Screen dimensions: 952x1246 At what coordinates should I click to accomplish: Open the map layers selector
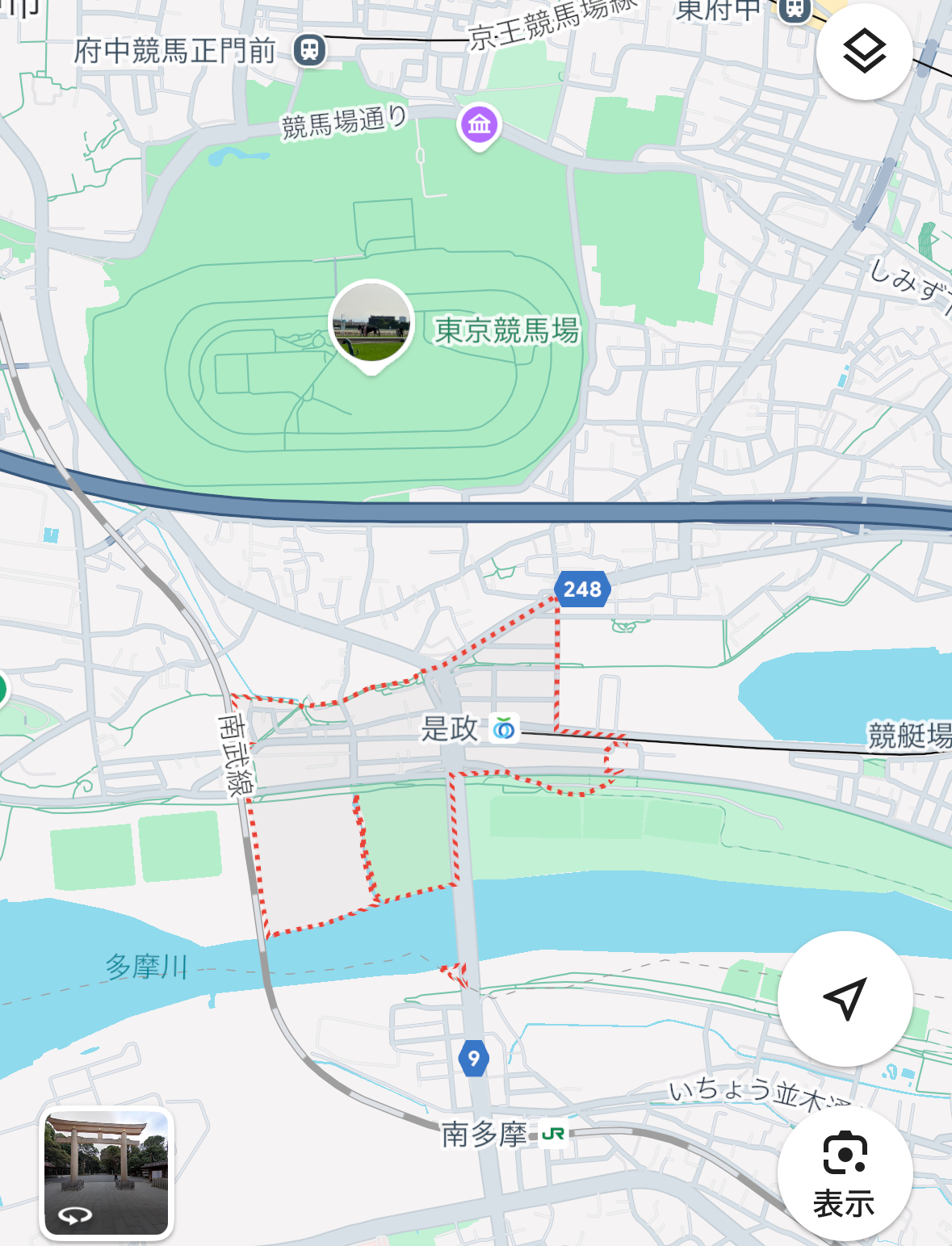[x=864, y=52]
